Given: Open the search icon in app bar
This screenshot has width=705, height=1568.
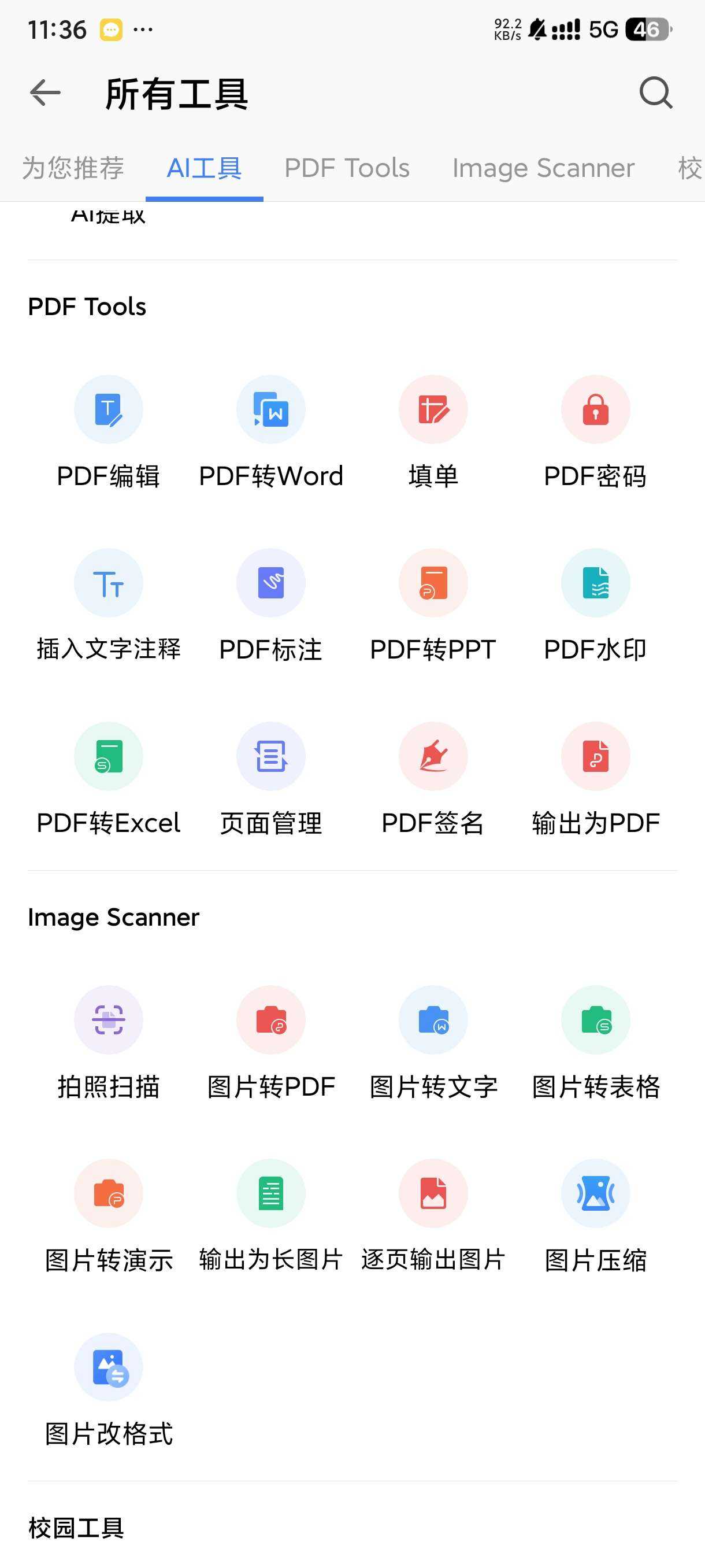Looking at the screenshot, I should point(656,93).
